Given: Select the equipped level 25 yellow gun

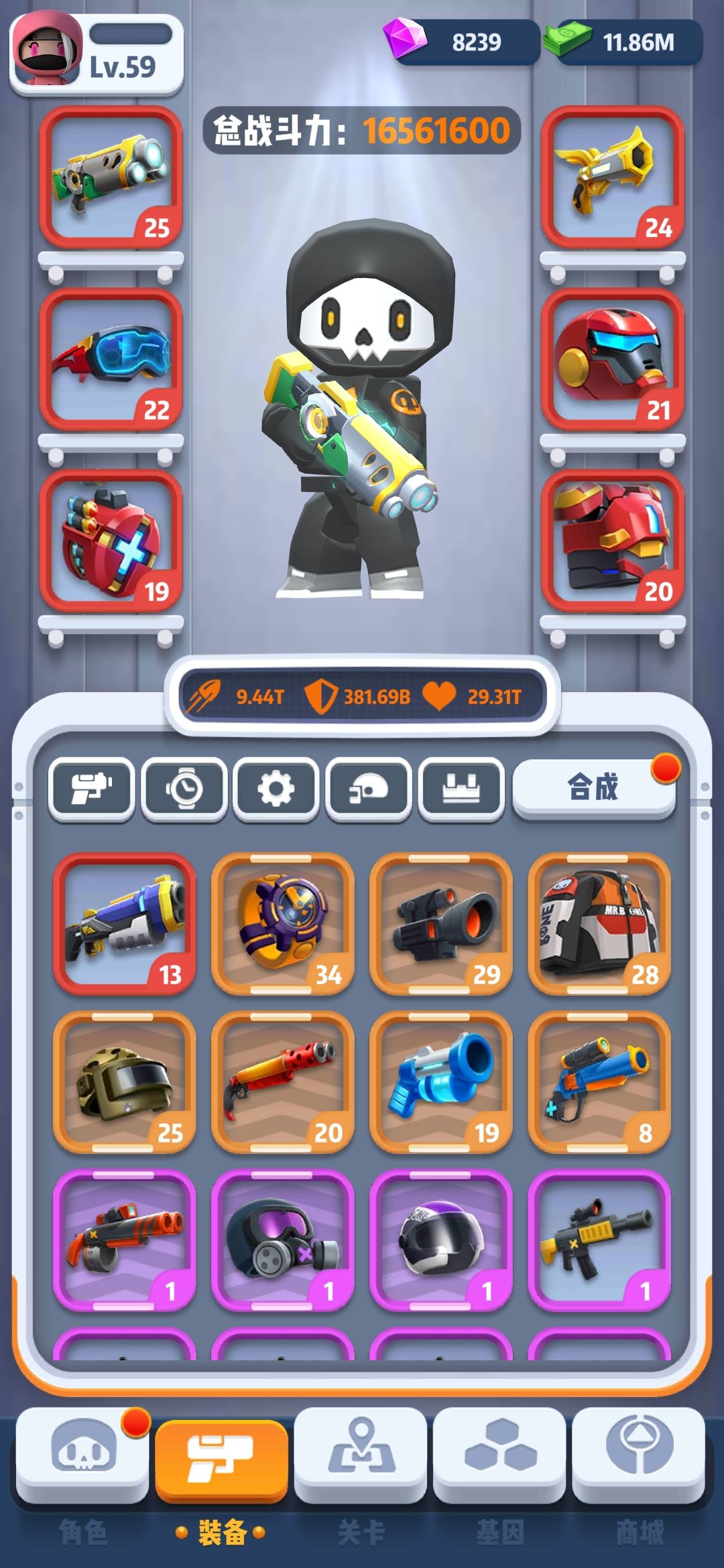Looking at the screenshot, I should point(113,178).
